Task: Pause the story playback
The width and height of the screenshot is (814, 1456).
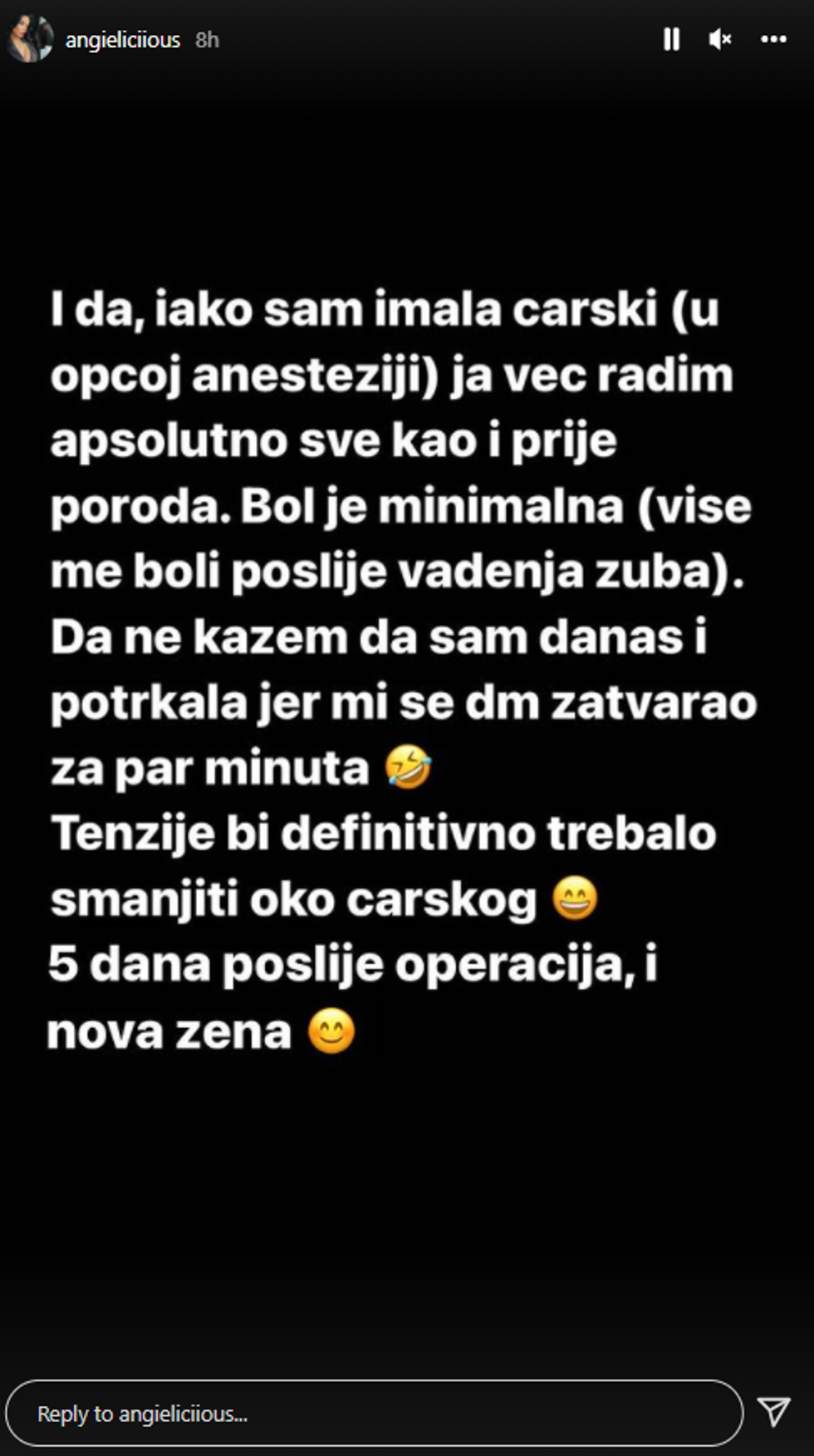Action: pos(671,39)
